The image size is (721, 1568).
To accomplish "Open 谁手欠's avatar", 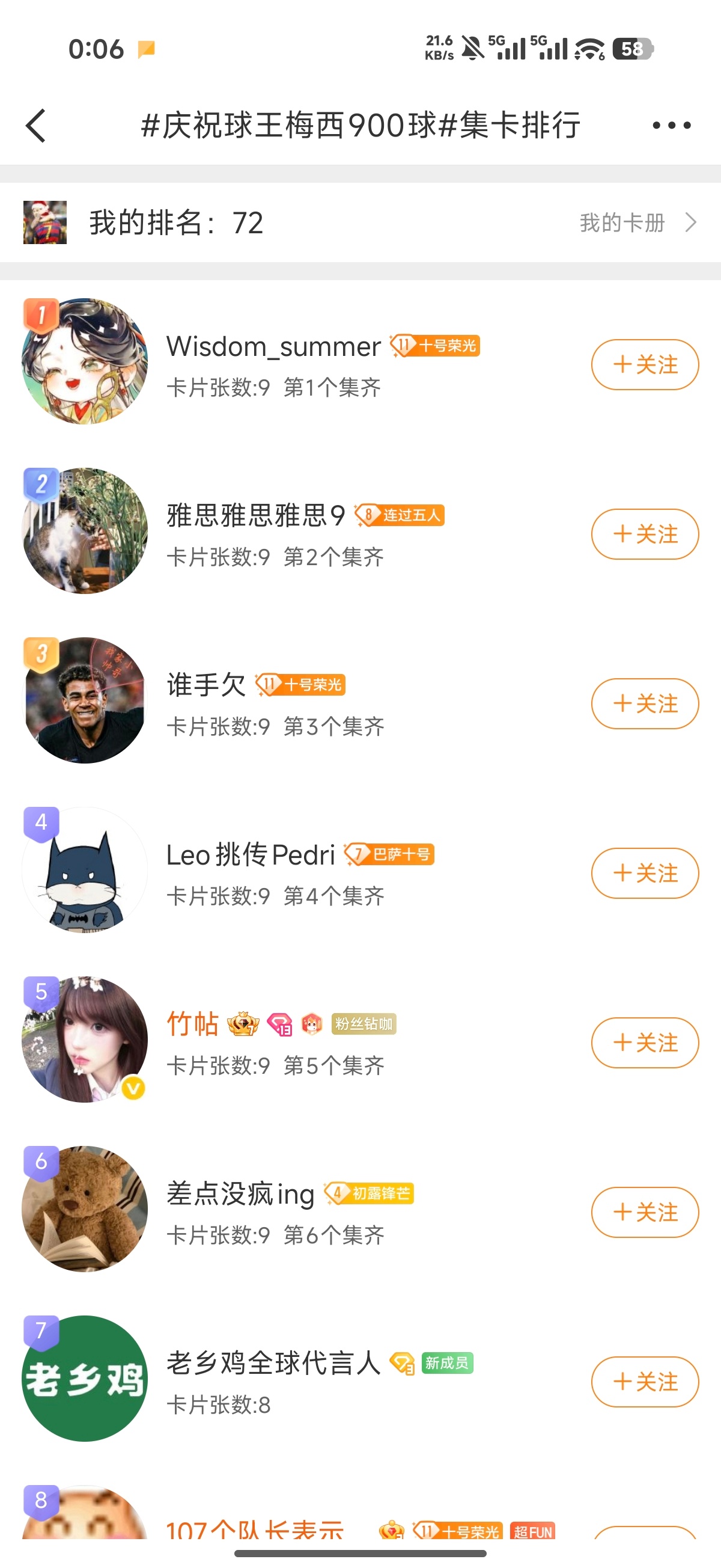I will tap(85, 700).
